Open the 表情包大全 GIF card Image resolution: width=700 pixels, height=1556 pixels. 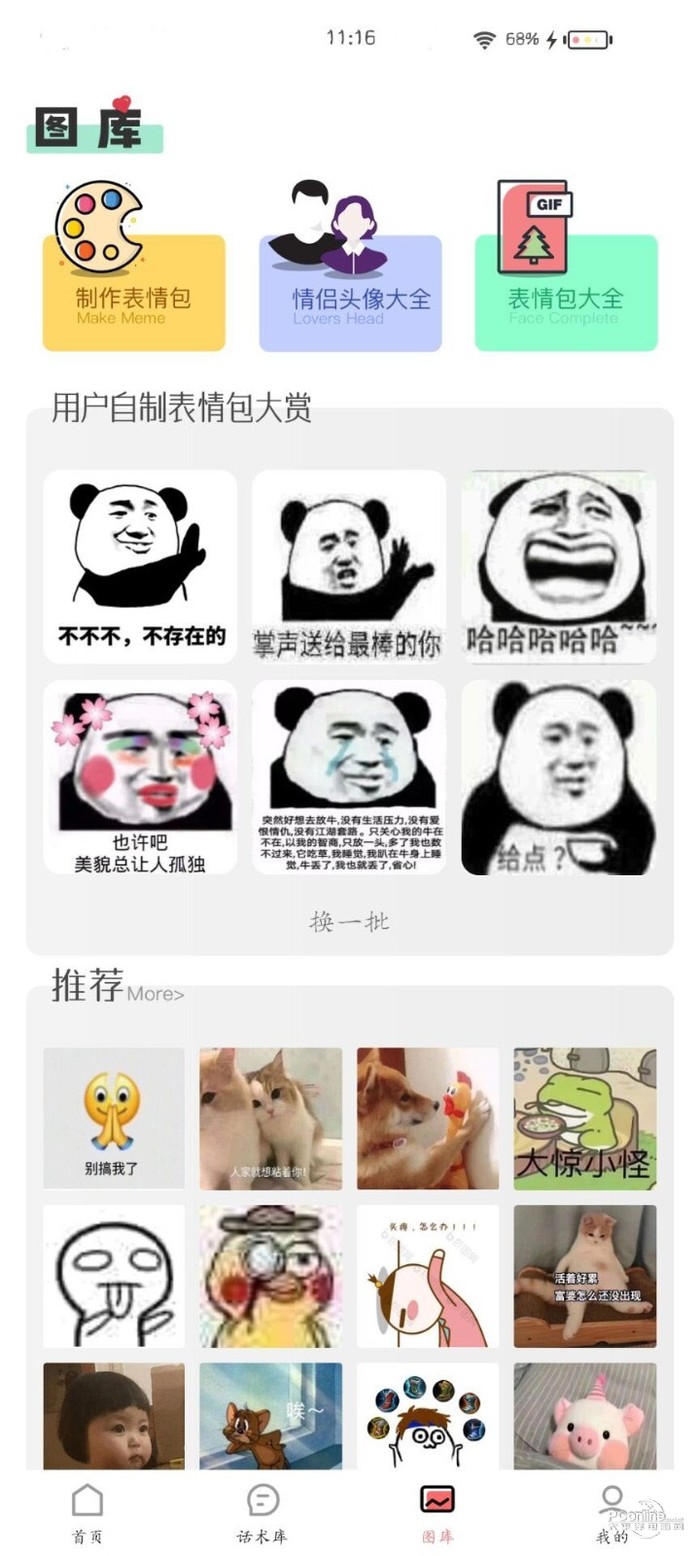566,293
